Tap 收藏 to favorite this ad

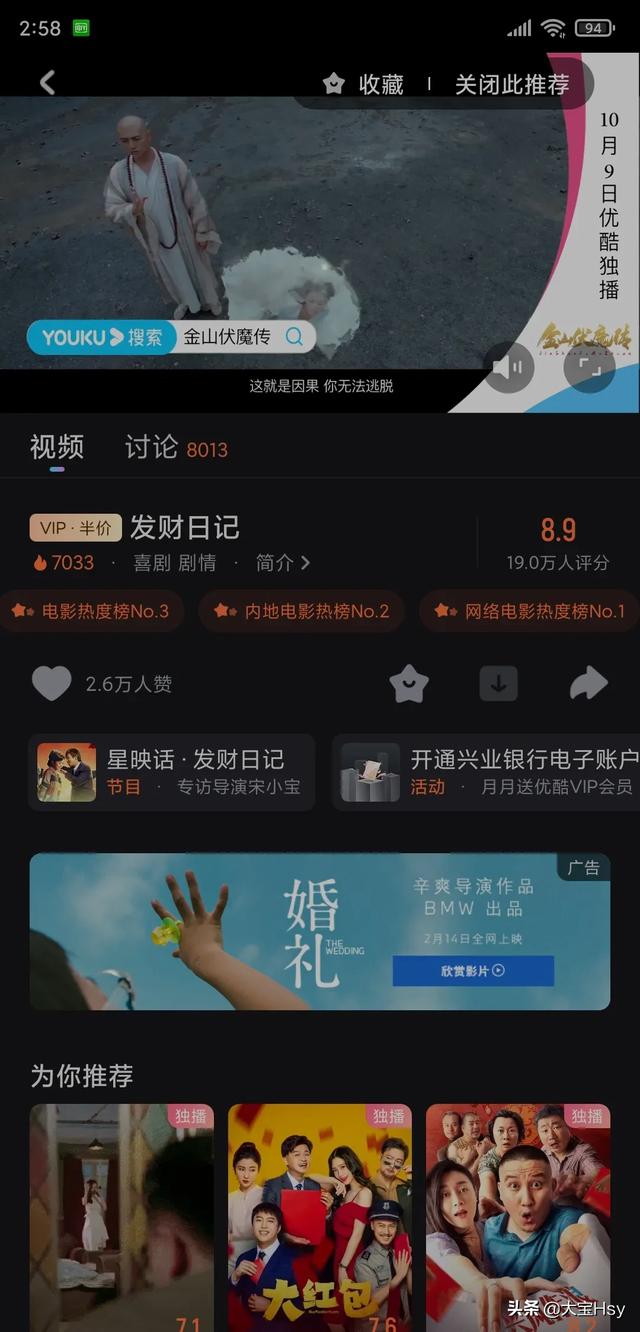pos(364,85)
